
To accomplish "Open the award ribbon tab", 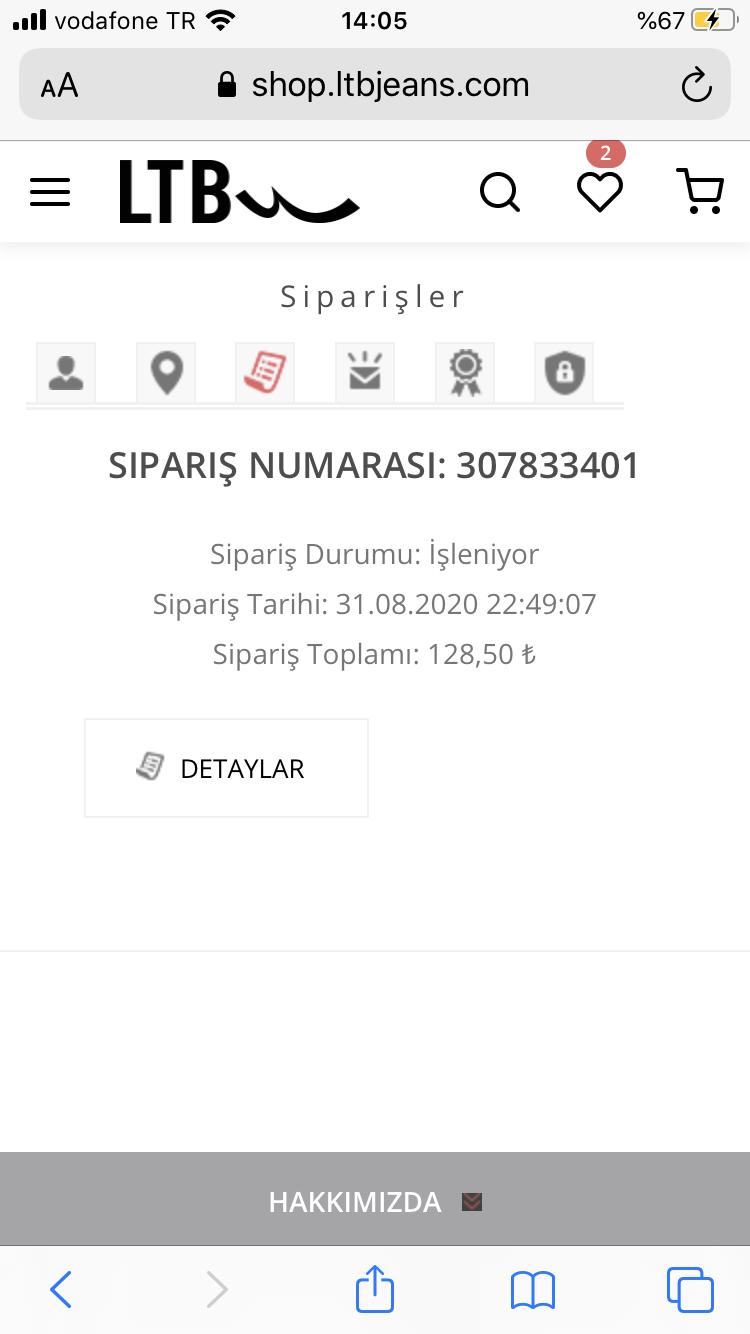I will (465, 373).
